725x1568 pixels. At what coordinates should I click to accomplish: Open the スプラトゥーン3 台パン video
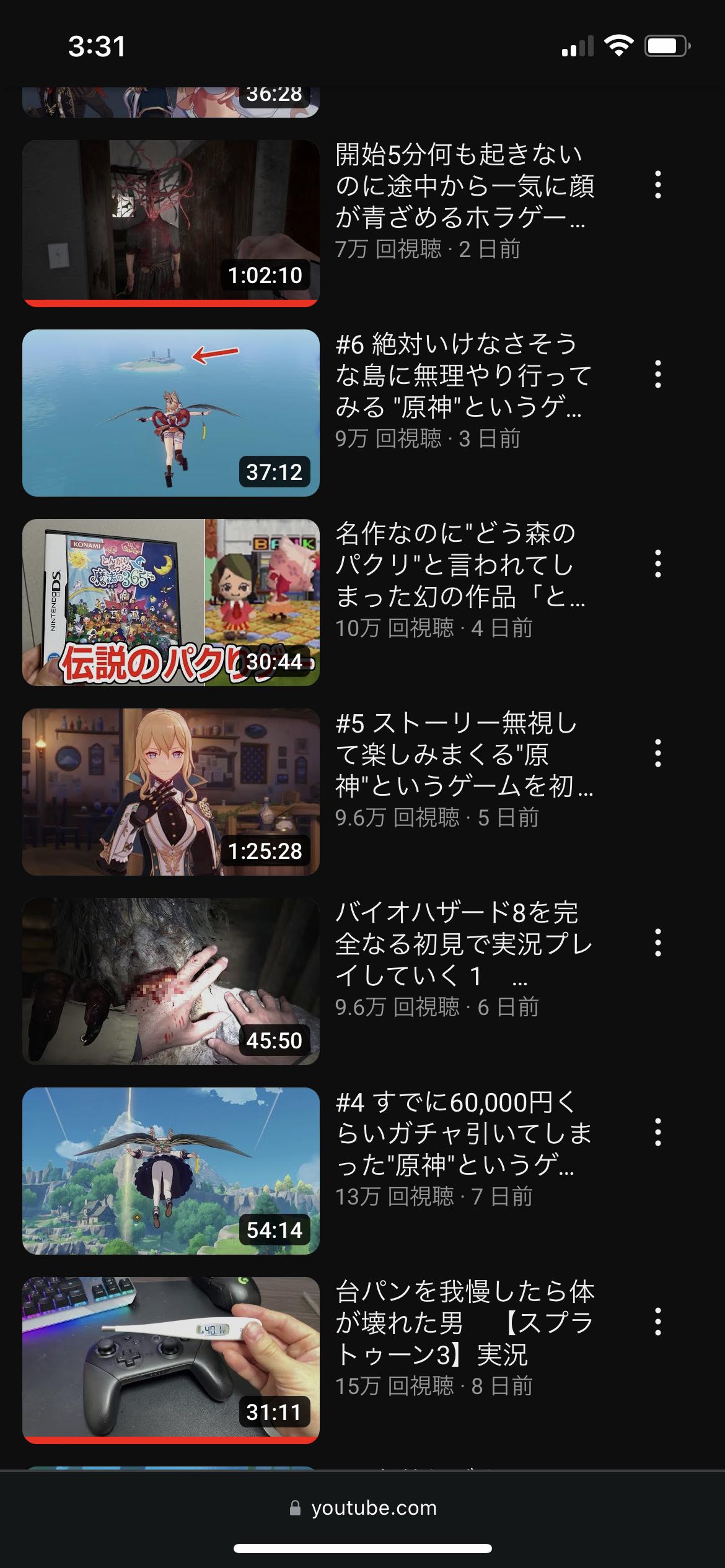(x=170, y=1360)
